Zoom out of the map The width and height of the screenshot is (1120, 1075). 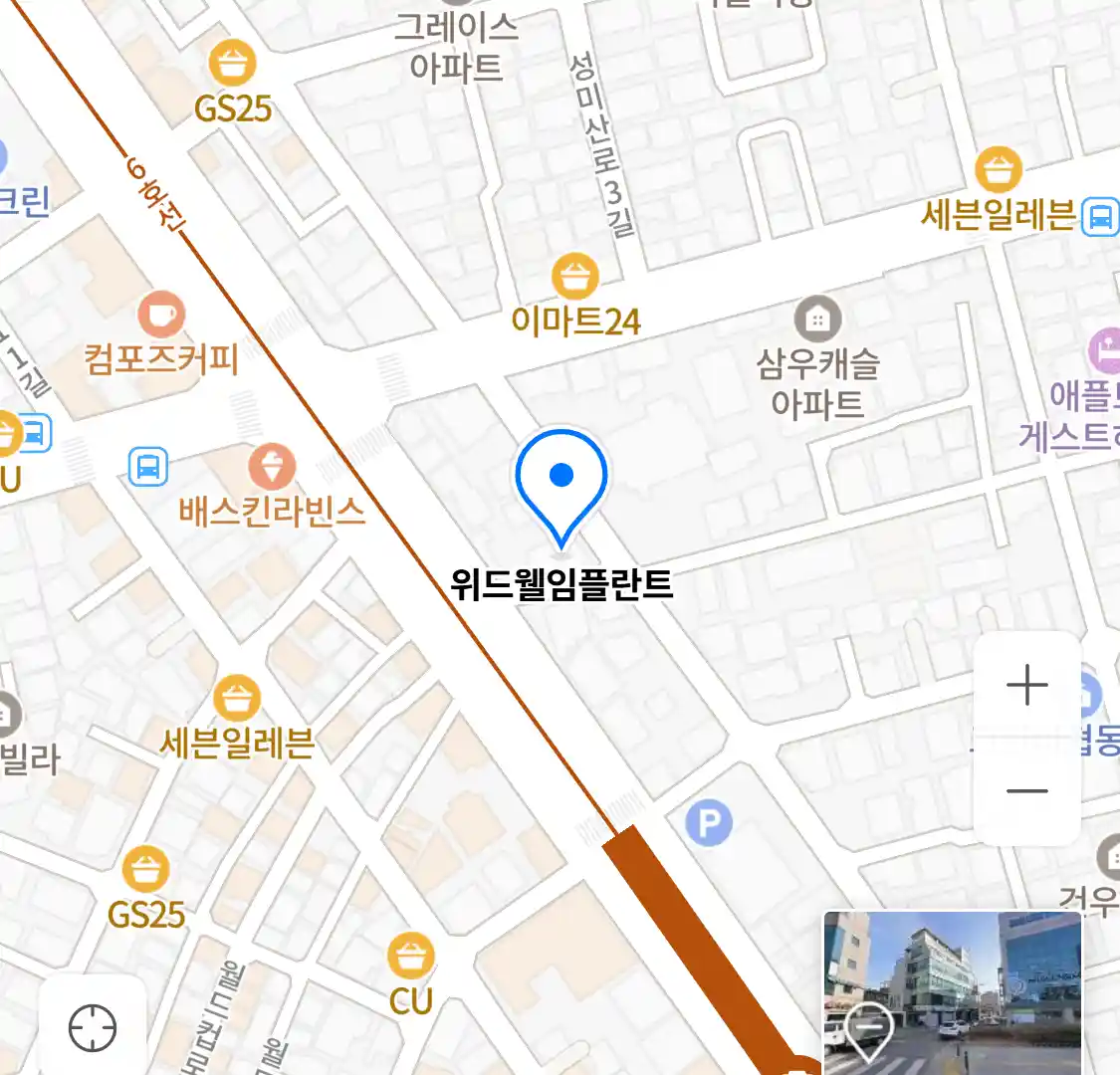point(1026,792)
